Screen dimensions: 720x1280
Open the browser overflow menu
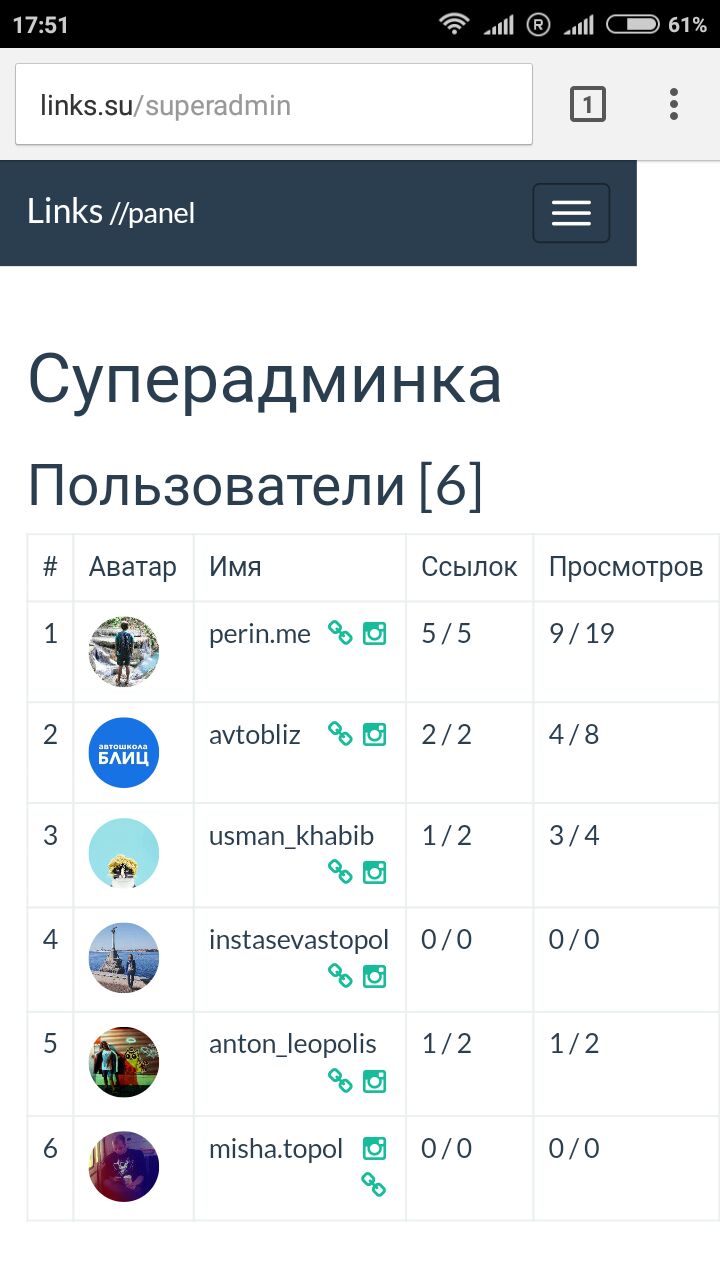674,104
